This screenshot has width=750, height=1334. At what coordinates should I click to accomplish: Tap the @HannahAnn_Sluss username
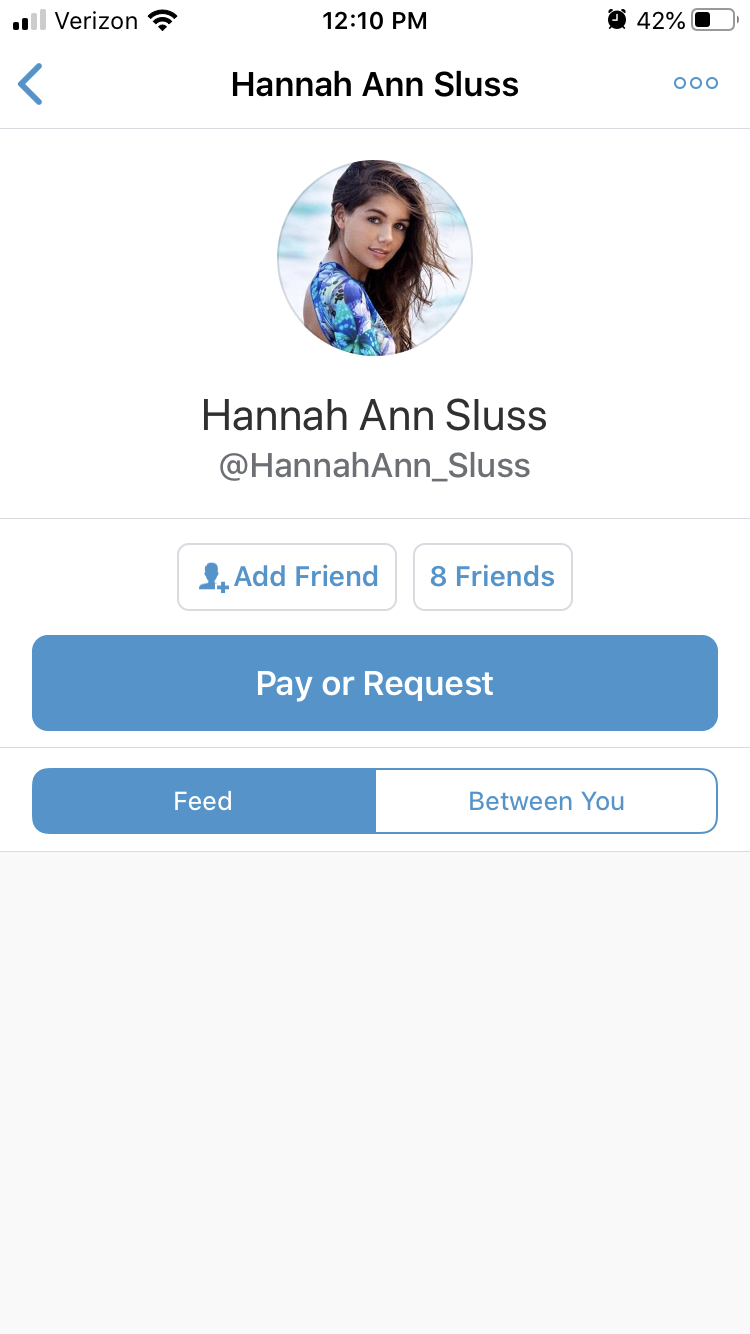(x=374, y=464)
